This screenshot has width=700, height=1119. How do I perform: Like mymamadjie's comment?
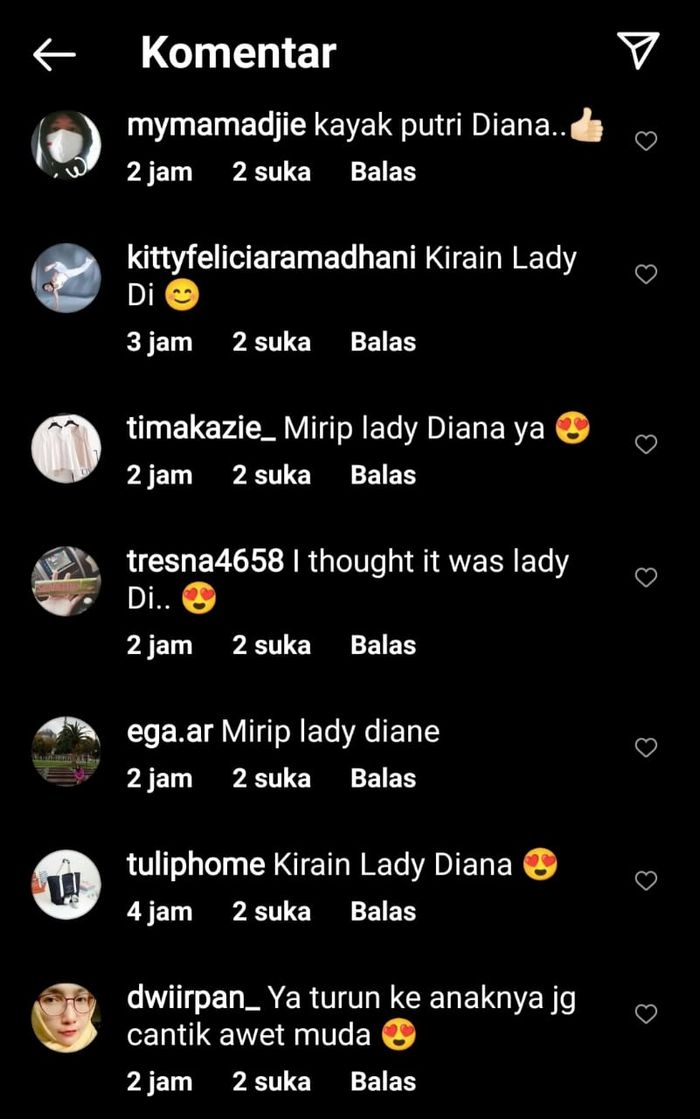click(x=646, y=141)
